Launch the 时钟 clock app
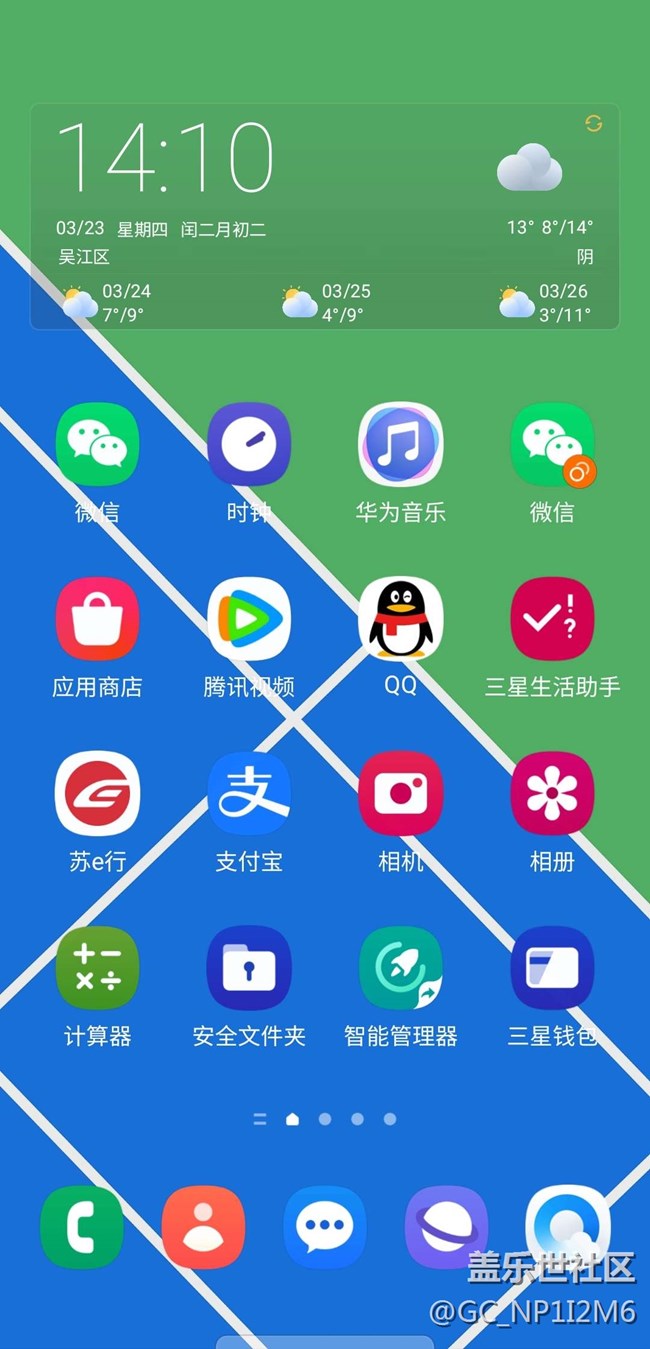Screen dimensions: 650x1349 click(x=249, y=444)
